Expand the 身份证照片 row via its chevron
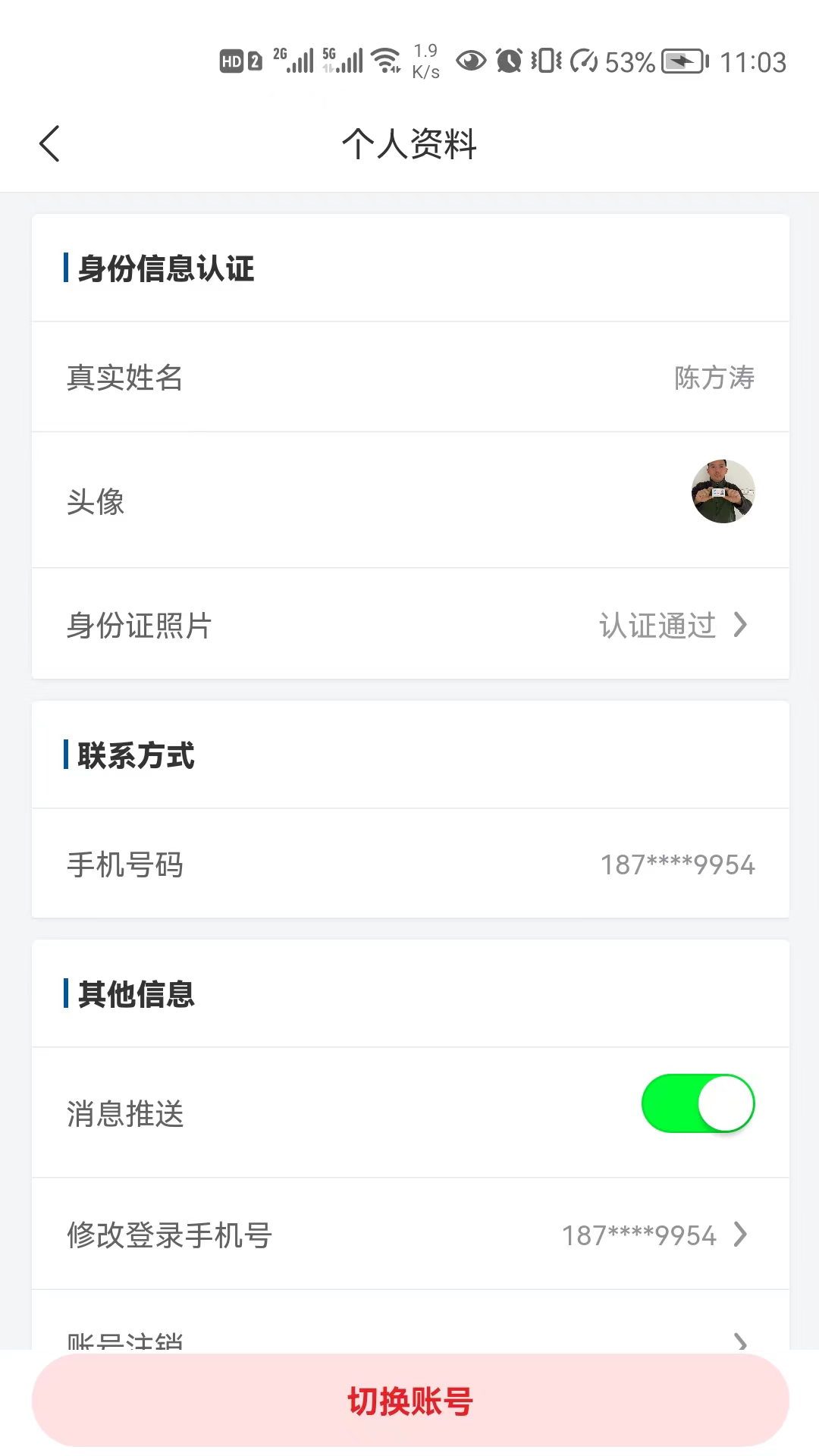819x1456 pixels. coord(741,624)
